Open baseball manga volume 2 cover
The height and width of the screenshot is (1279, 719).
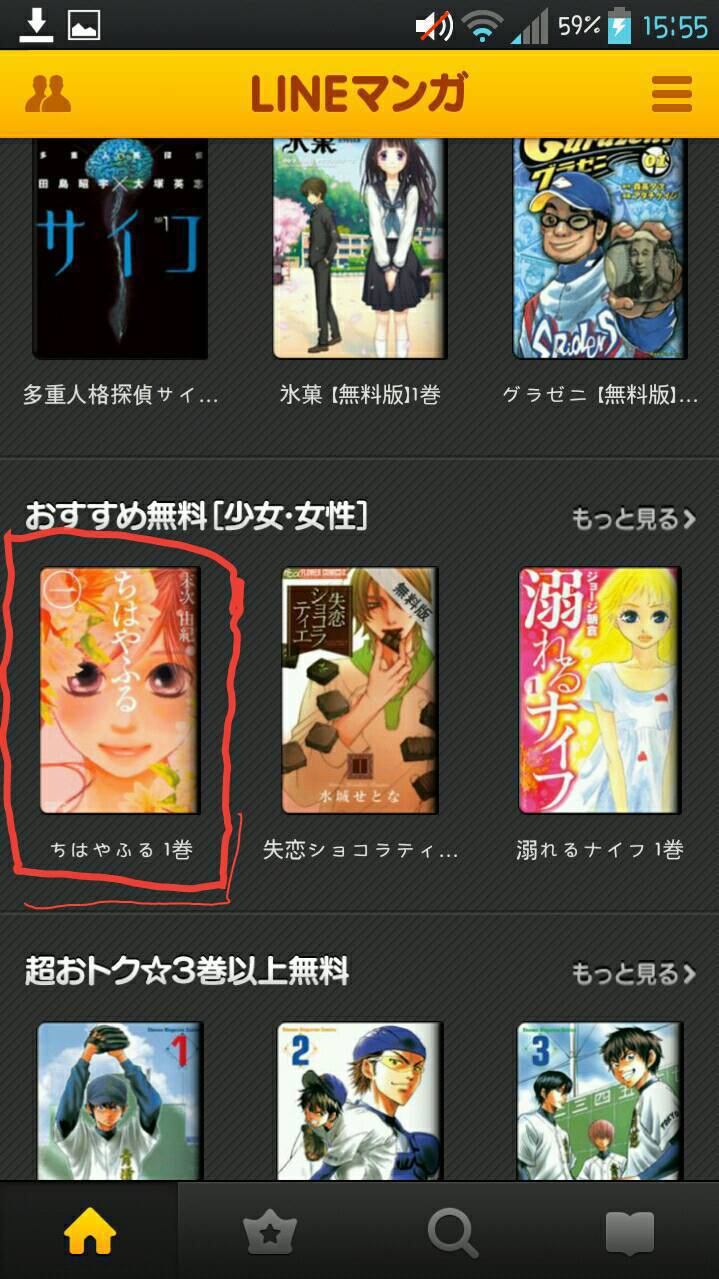(360, 1100)
